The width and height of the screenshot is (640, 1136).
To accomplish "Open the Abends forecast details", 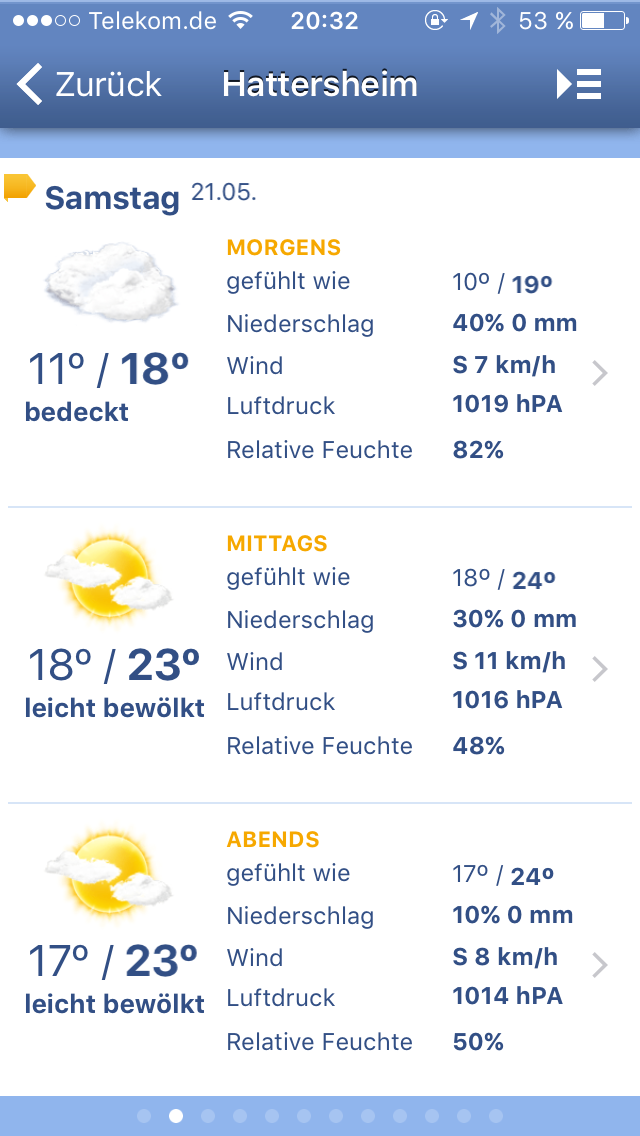I will [x=599, y=965].
